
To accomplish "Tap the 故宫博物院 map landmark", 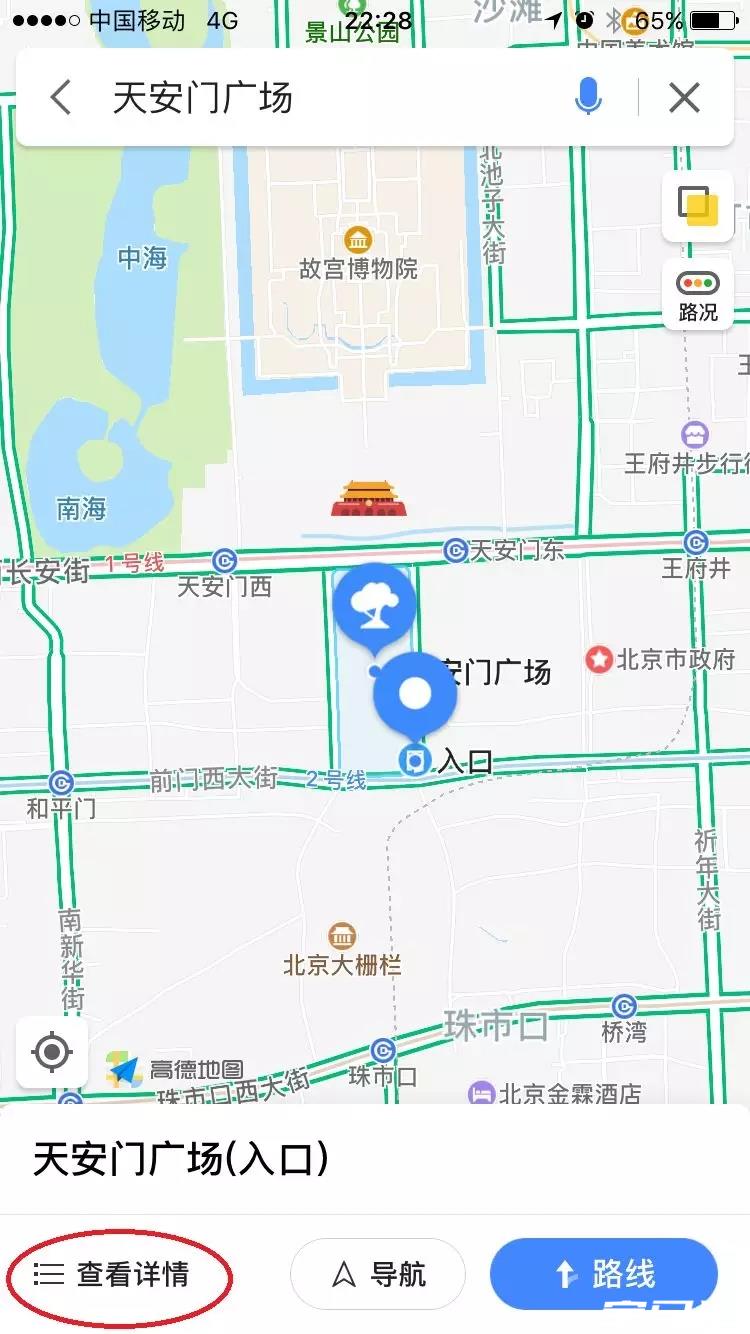I will (x=358, y=240).
